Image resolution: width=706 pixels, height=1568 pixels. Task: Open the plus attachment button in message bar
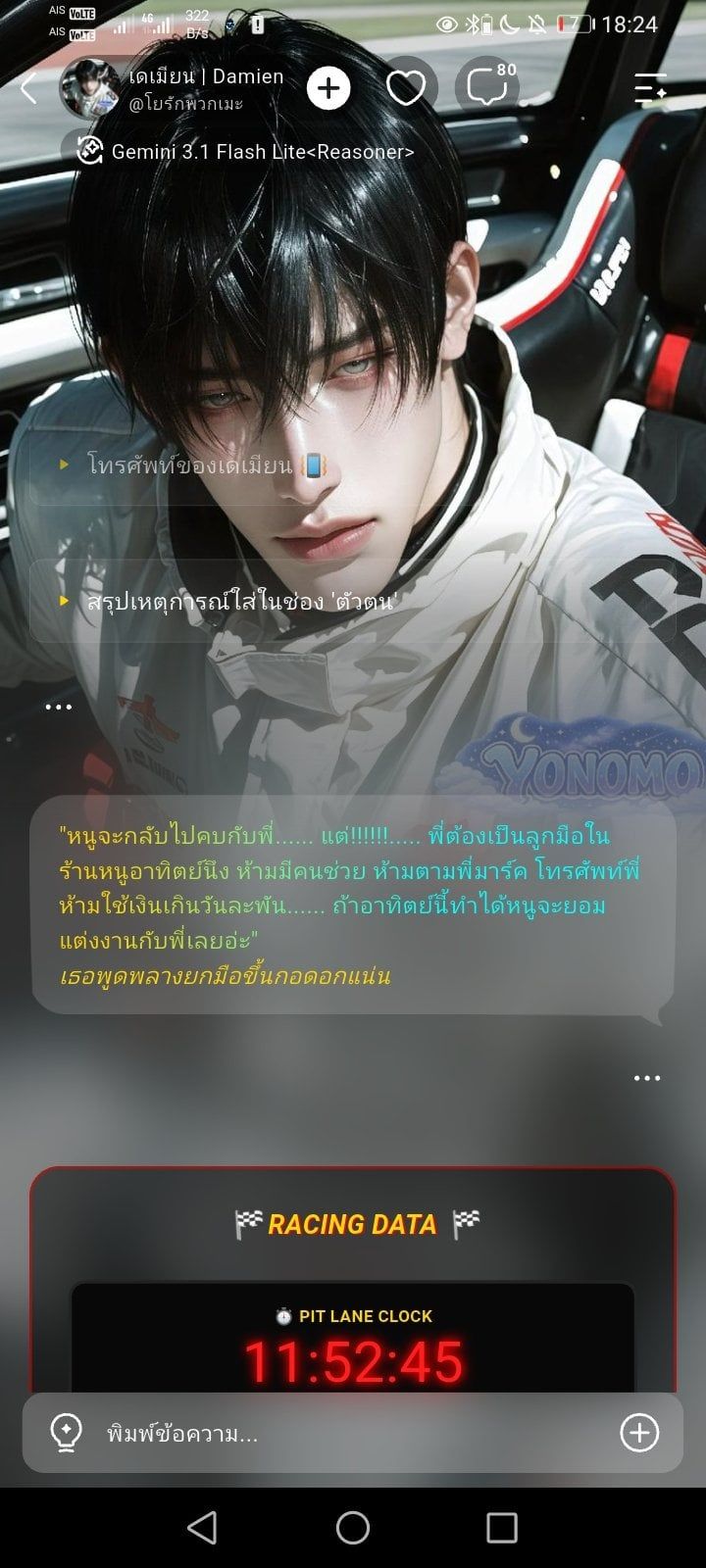click(639, 1433)
